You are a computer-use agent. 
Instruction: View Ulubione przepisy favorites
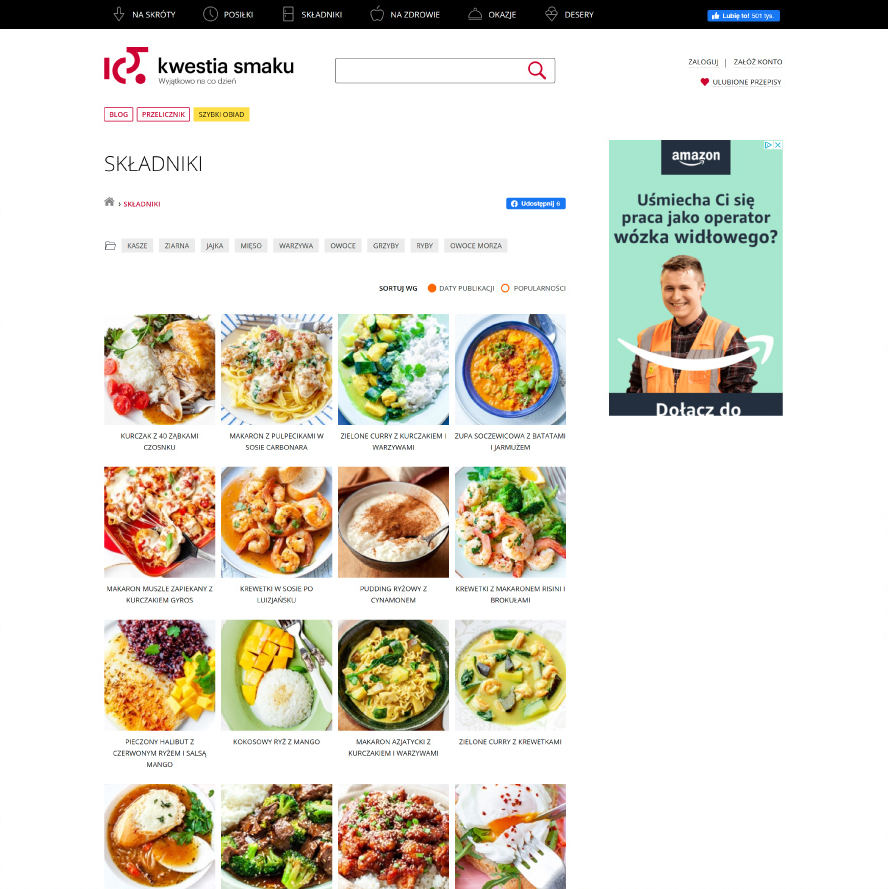(746, 82)
